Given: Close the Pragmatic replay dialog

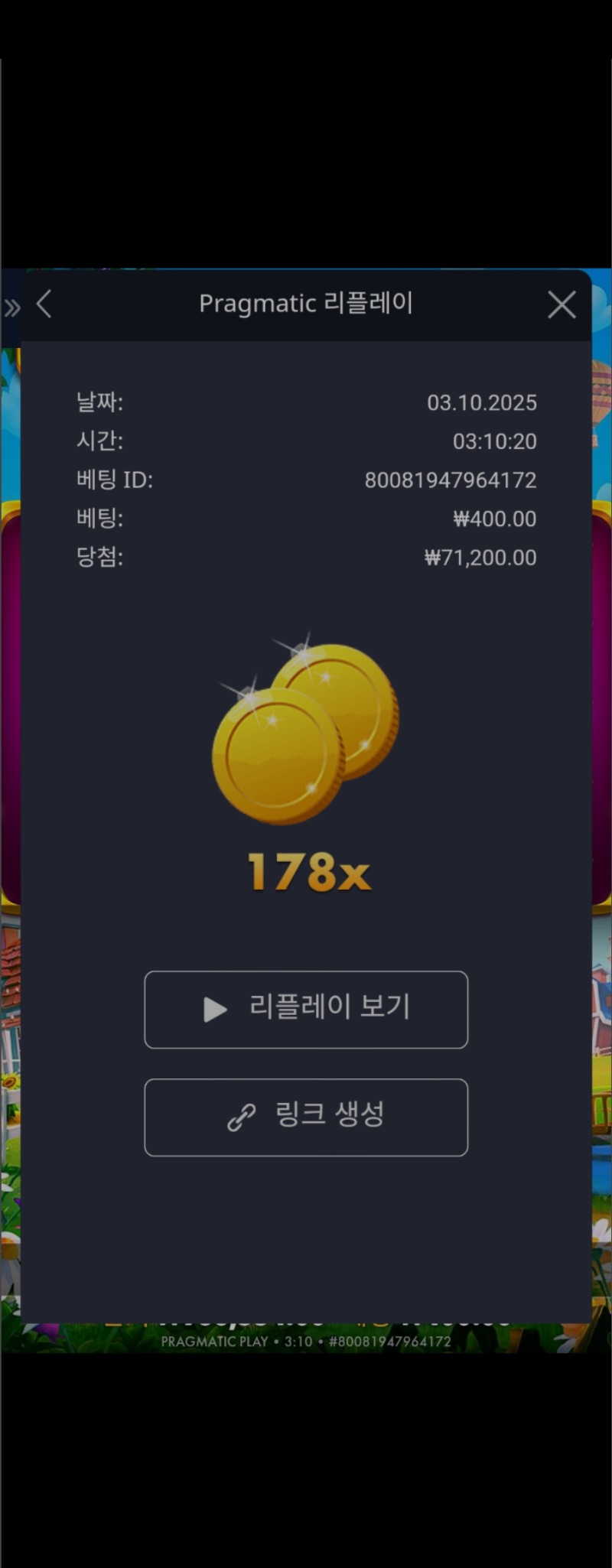Looking at the screenshot, I should tap(562, 305).
